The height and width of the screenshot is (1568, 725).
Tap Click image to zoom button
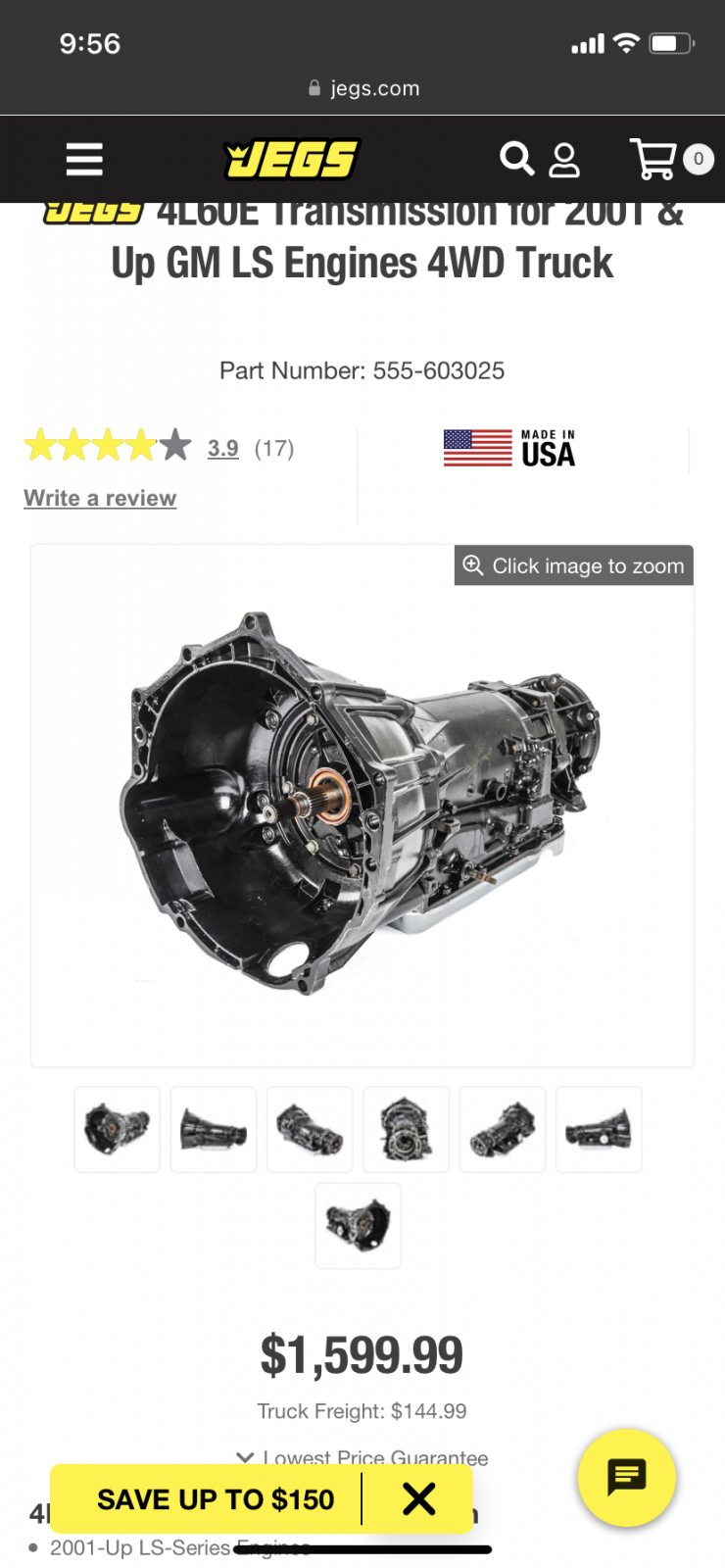[574, 565]
